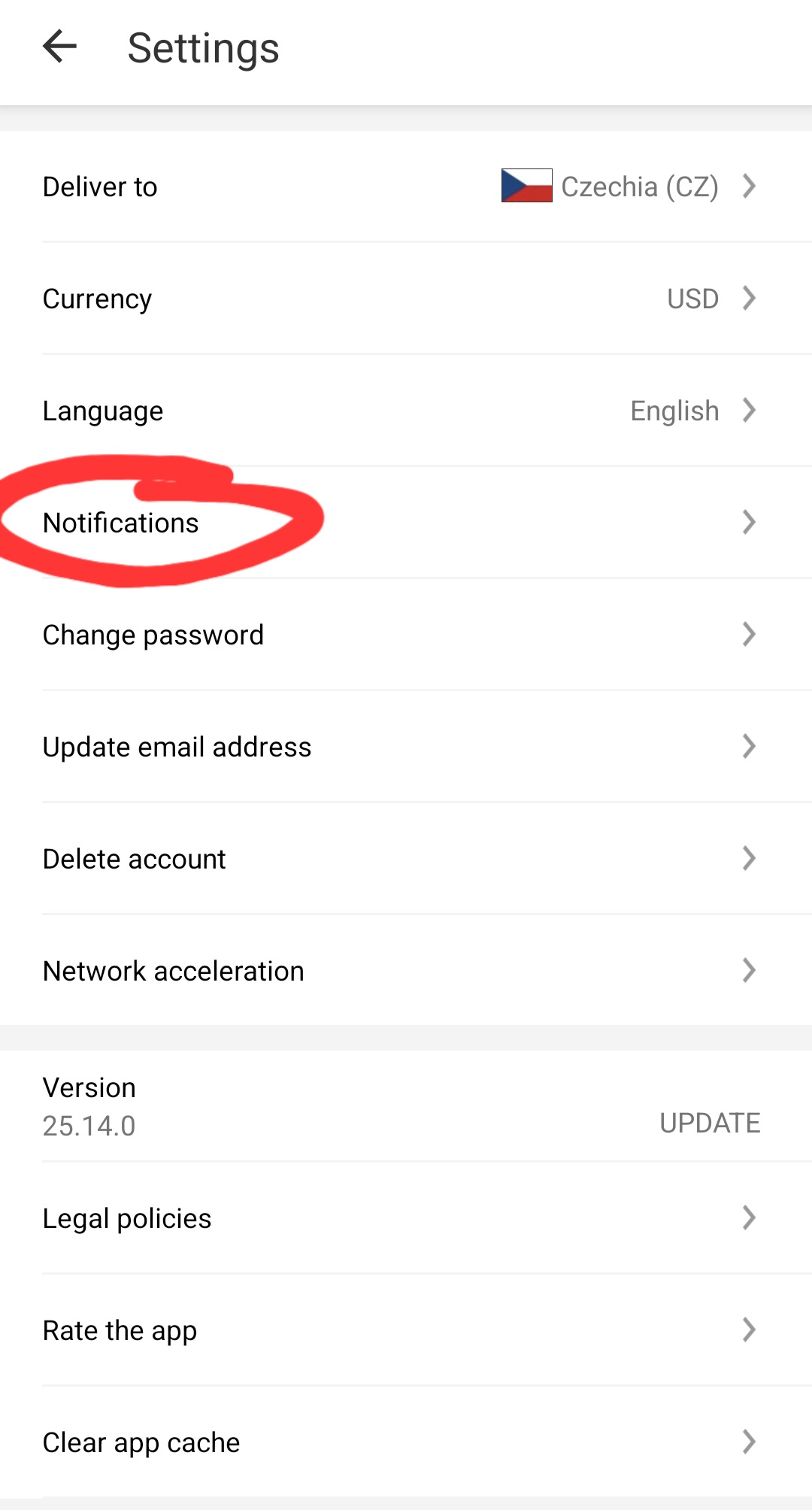Open Deliver to country setting
Image resolution: width=812 pixels, height=1510 pixels.
click(406, 186)
